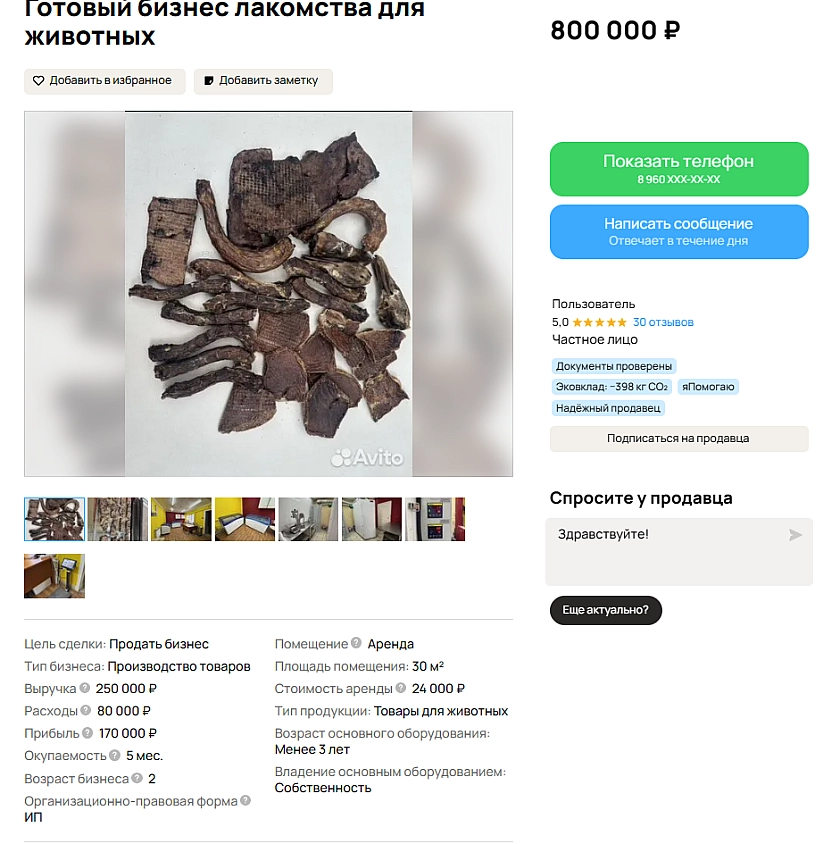Show help for Выручка question icon

85,688
